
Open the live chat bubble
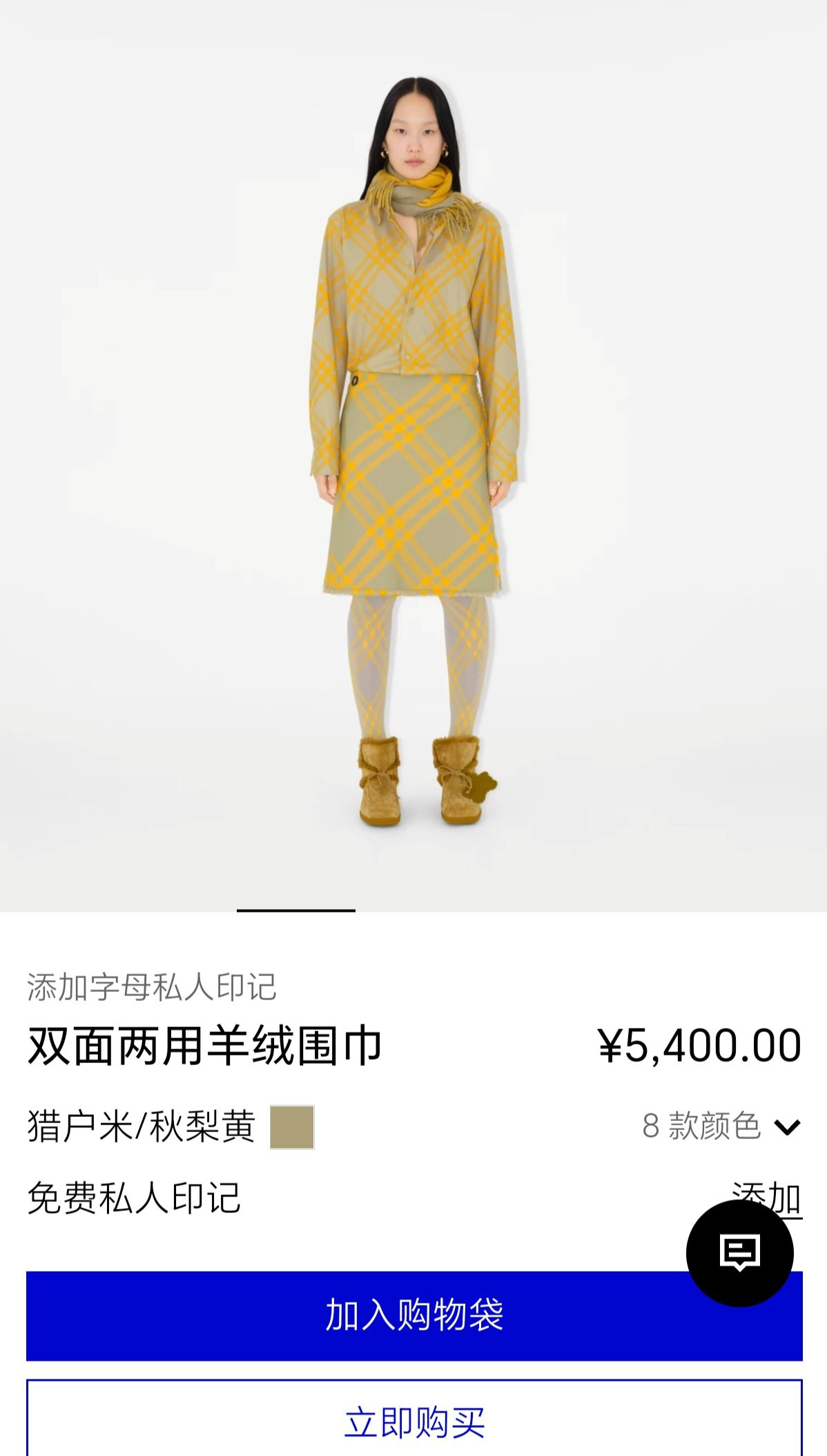[x=739, y=1253]
